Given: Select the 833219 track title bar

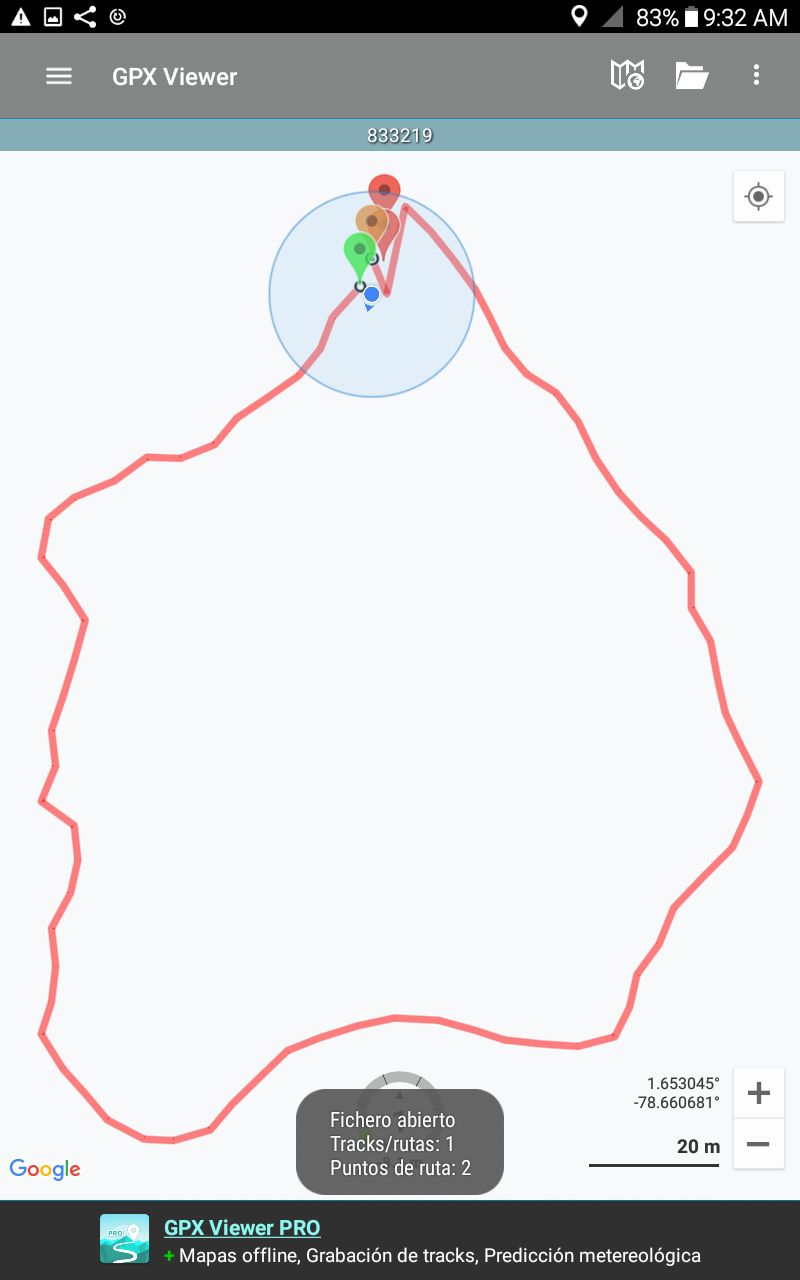Looking at the screenshot, I should point(400,135).
